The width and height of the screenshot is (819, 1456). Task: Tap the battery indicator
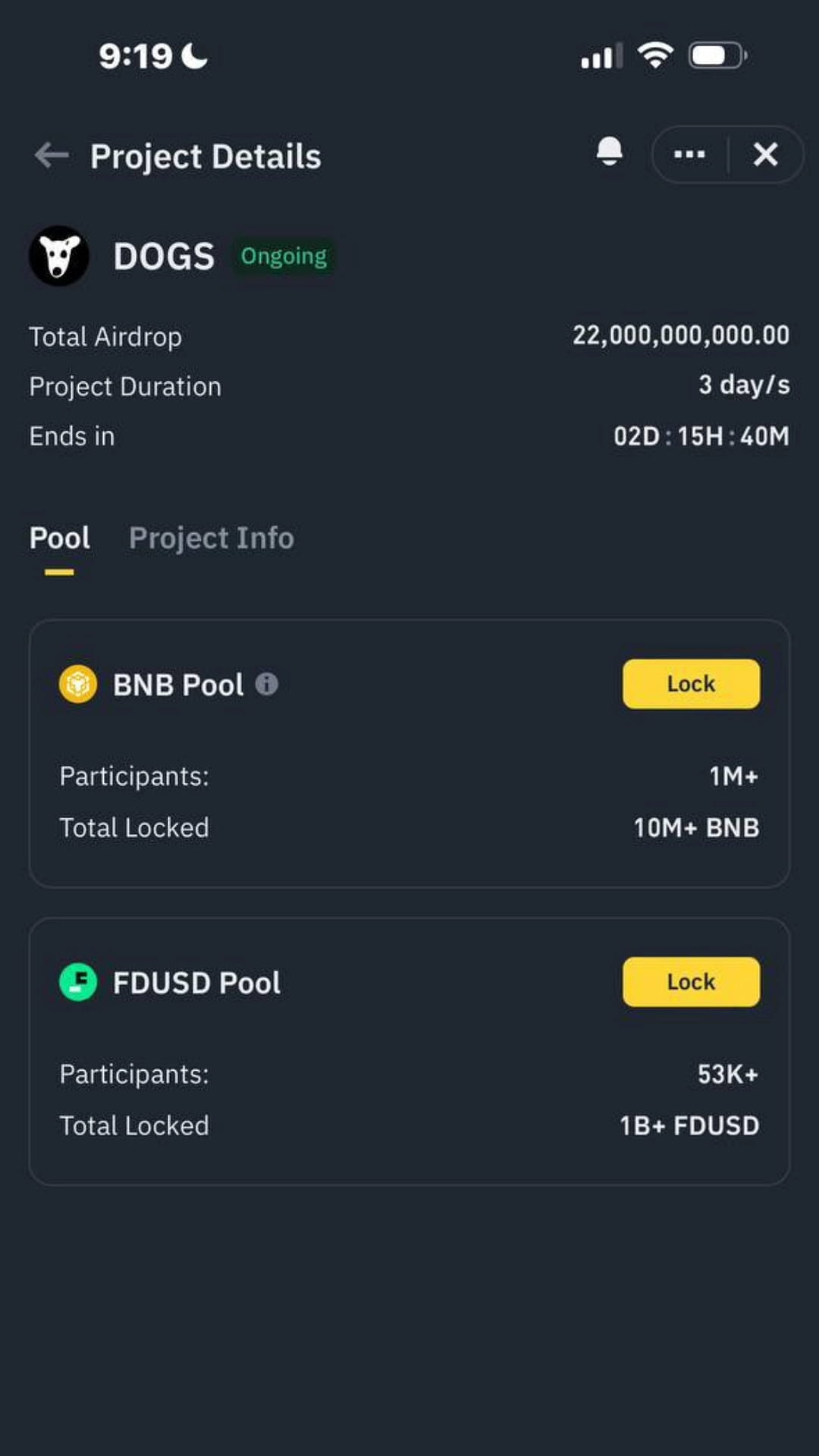pyautogui.click(x=715, y=54)
